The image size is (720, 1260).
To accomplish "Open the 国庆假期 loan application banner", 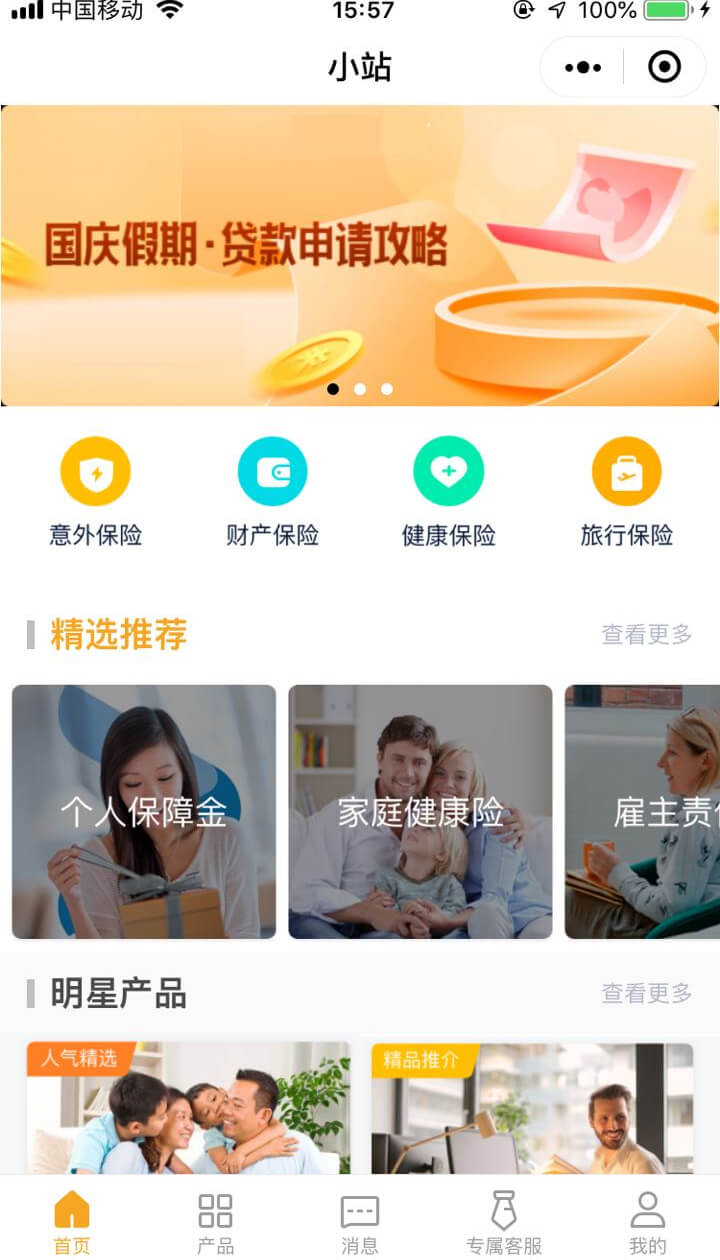I will click(360, 255).
